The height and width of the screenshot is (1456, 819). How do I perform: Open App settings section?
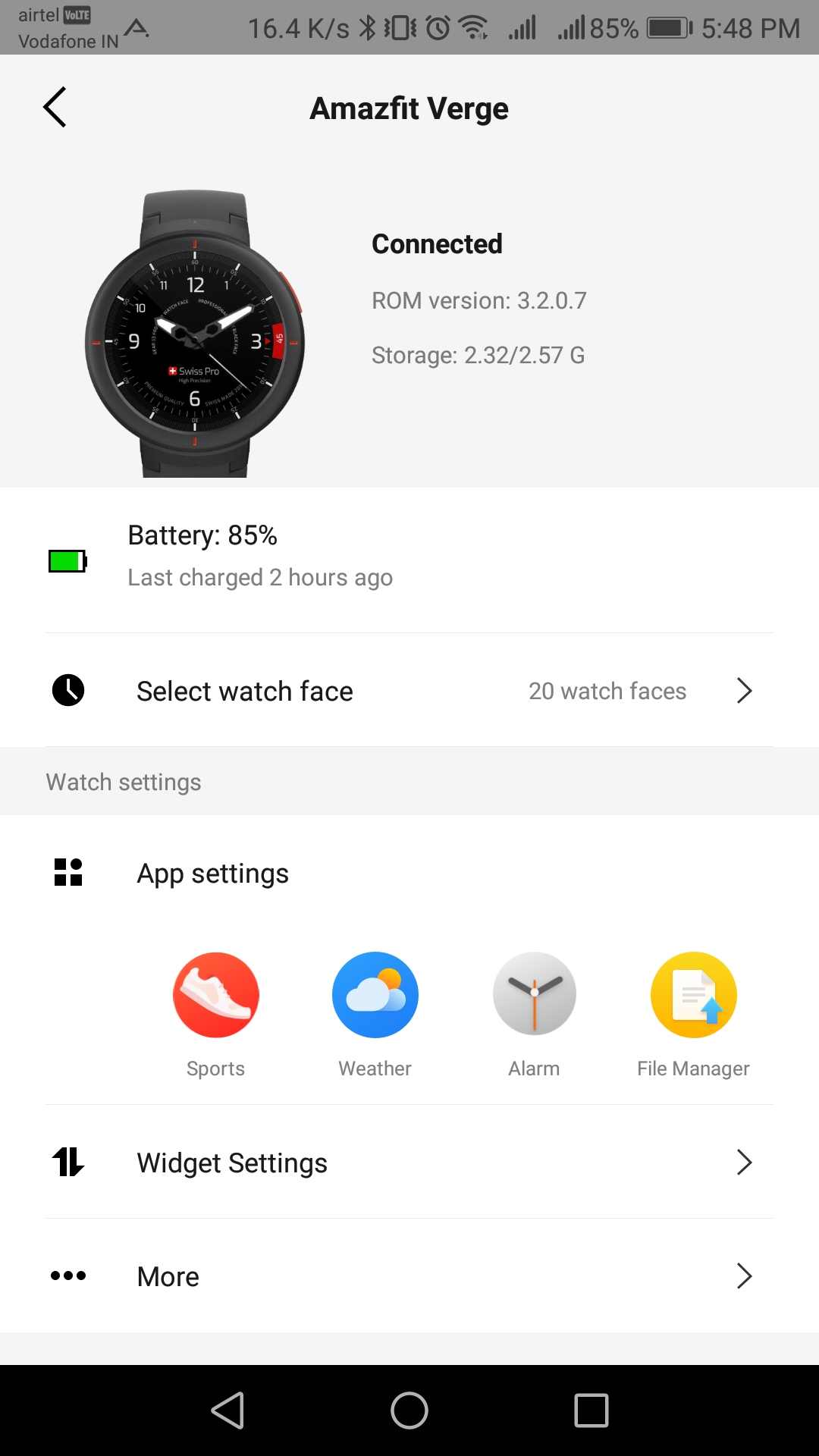point(212,873)
